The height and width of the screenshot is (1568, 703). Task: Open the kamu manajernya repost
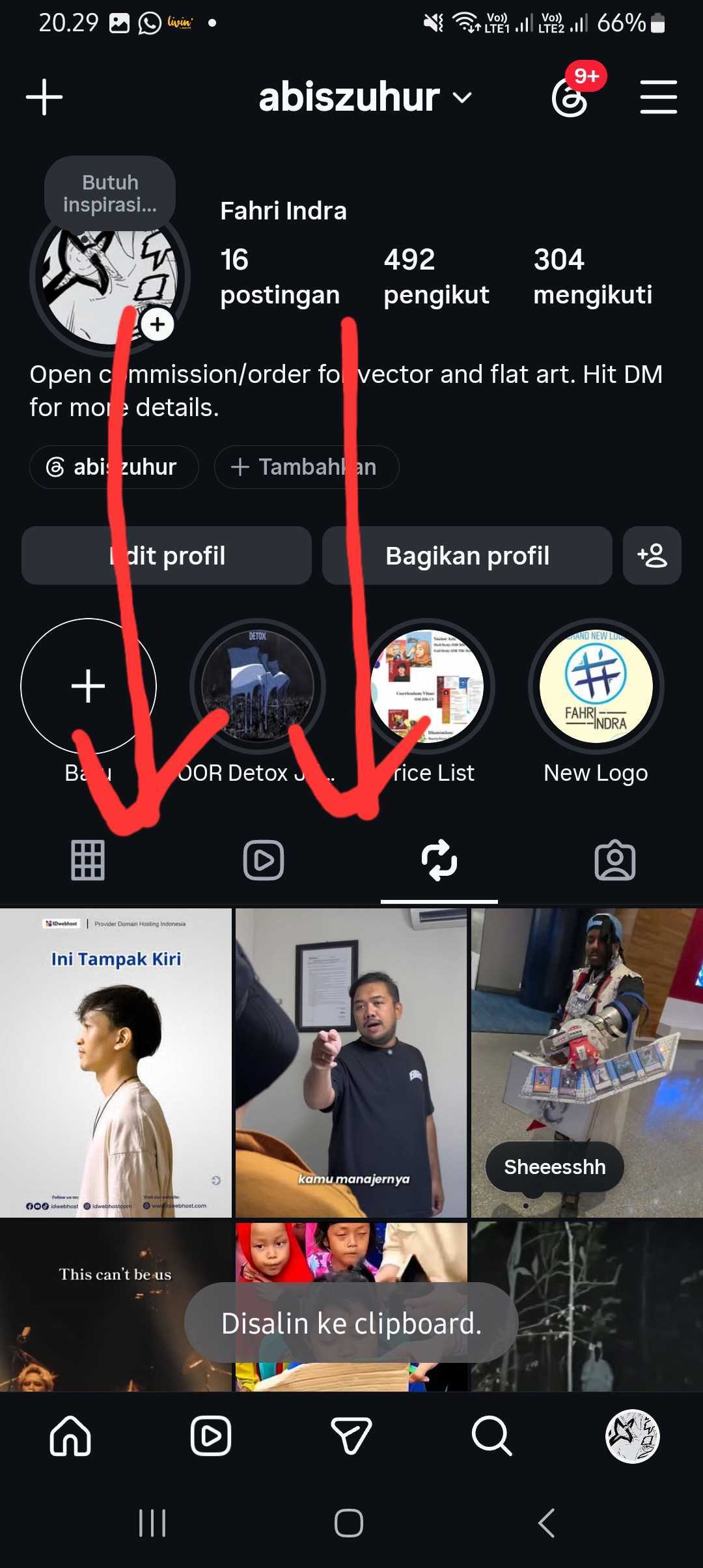click(351, 1063)
